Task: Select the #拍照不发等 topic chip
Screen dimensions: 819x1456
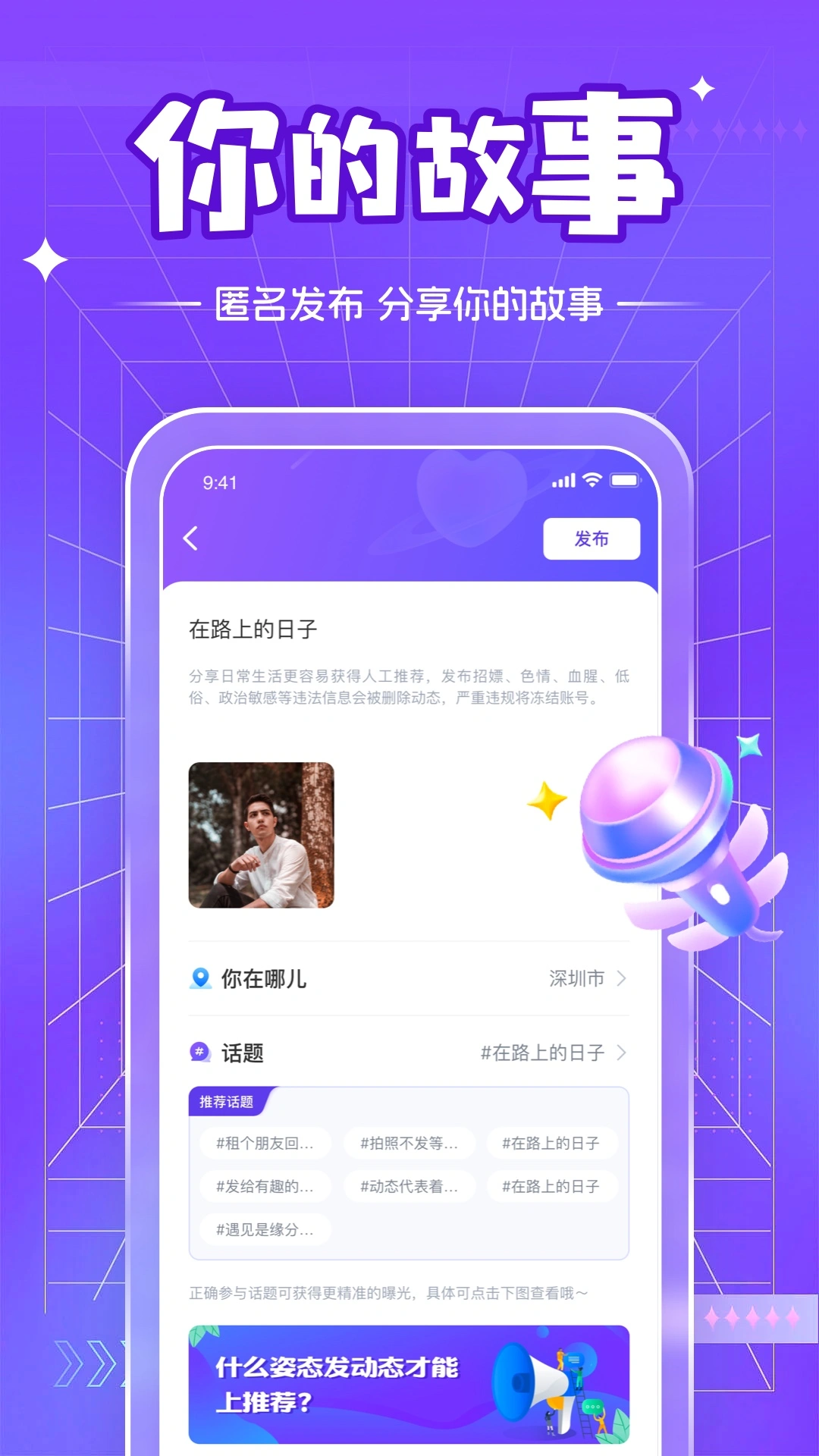Action: click(x=408, y=1143)
